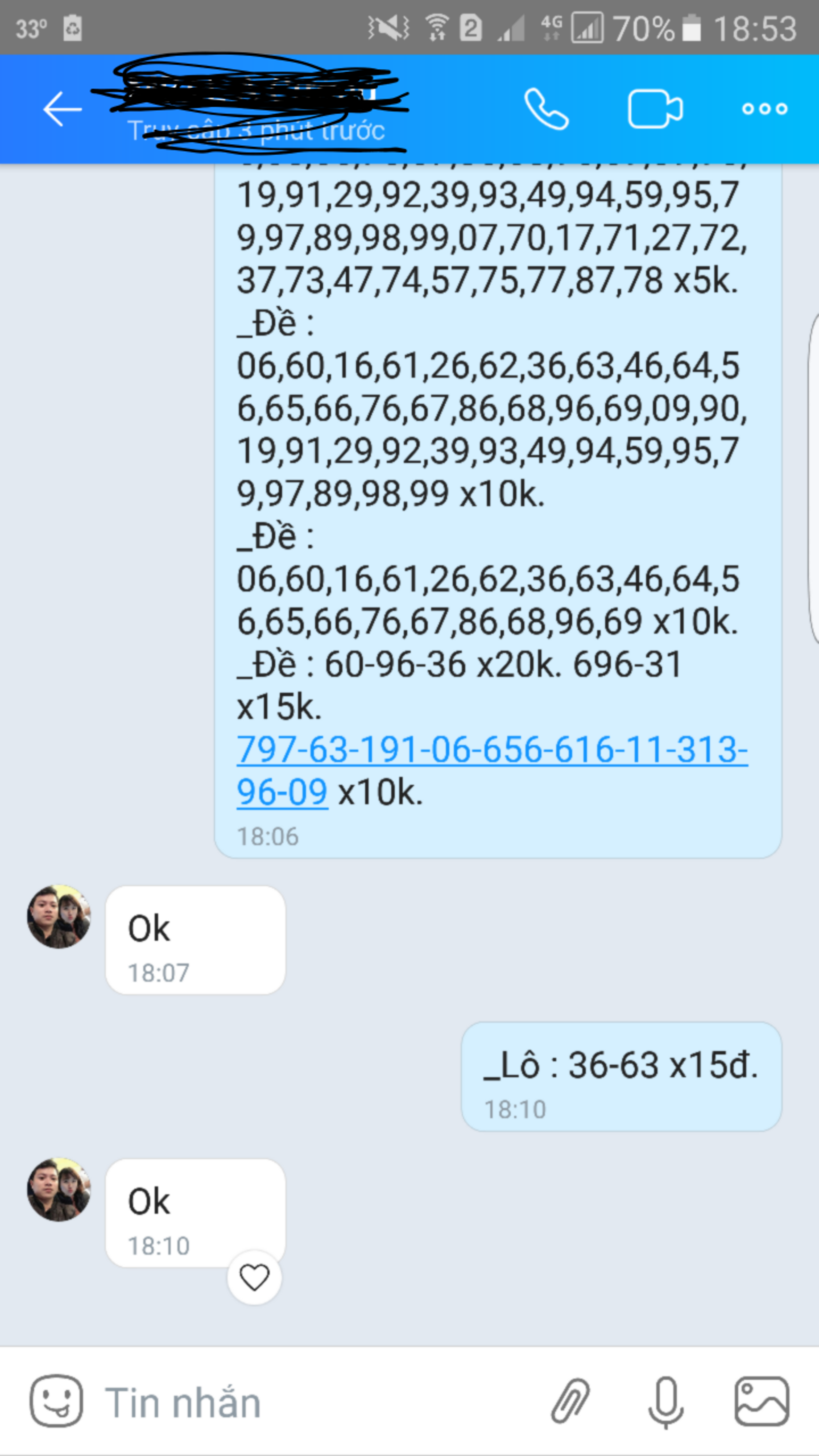Open the underlined 797-63-191 number link
The height and width of the screenshot is (1456, 819).
(x=492, y=770)
